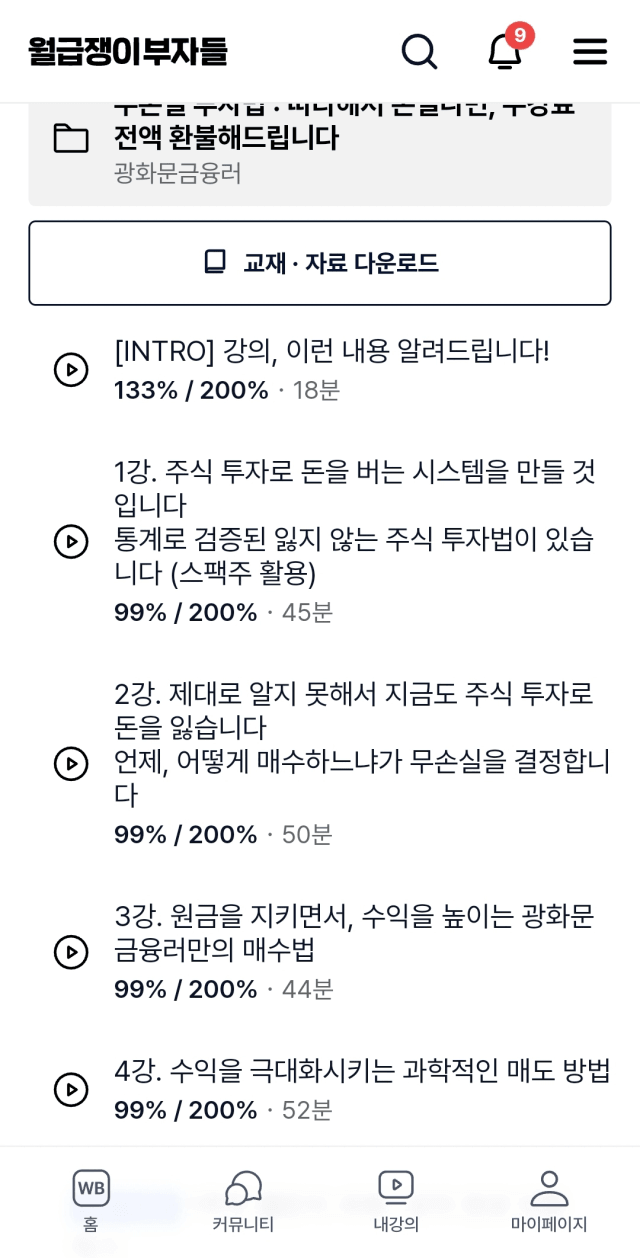Switch to the 내강의 tab
Image resolution: width=640 pixels, height=1258 pixels.
(396, 1201)
